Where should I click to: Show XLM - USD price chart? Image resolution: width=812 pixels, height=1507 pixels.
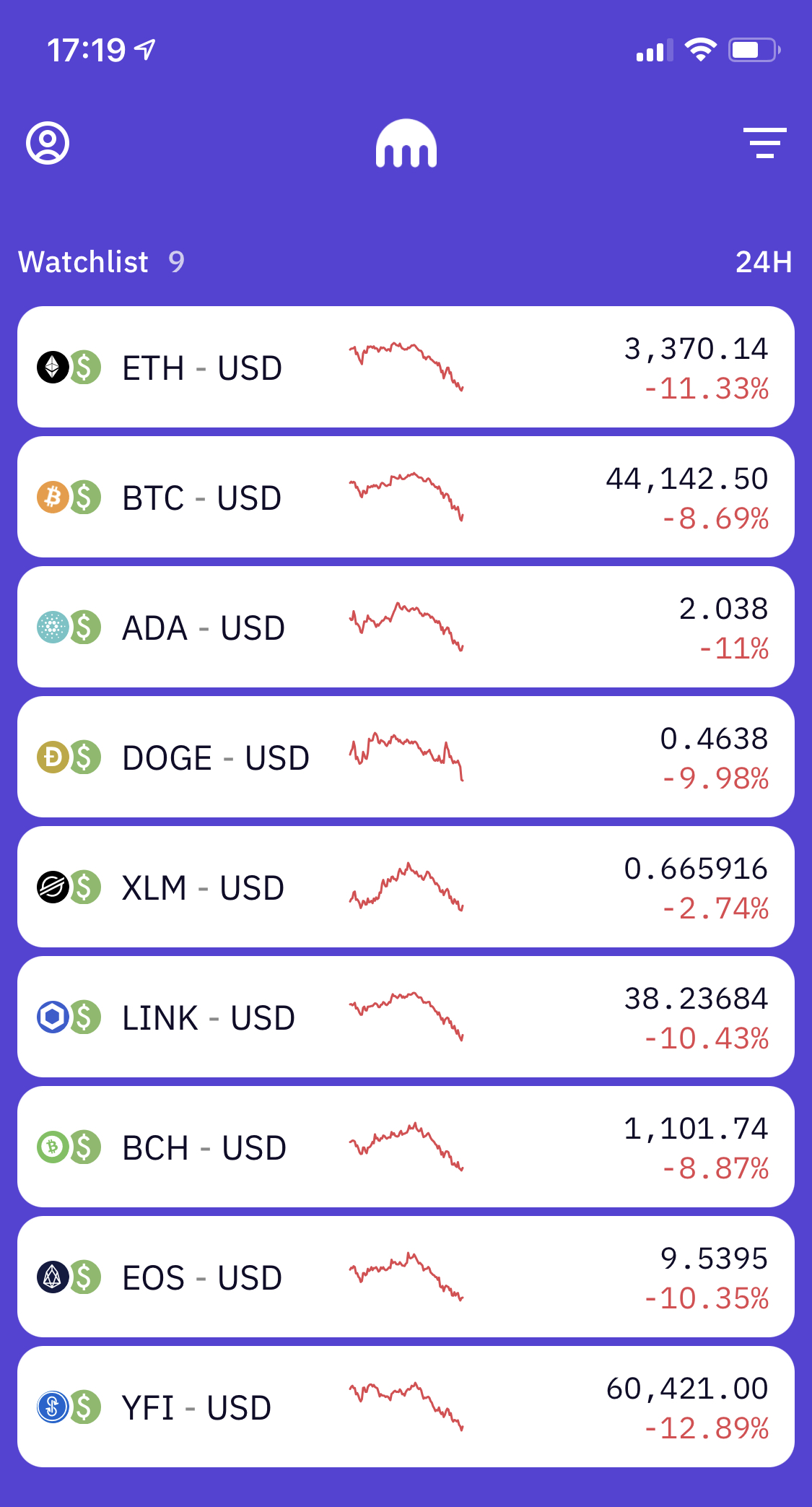tap(406, 887)
